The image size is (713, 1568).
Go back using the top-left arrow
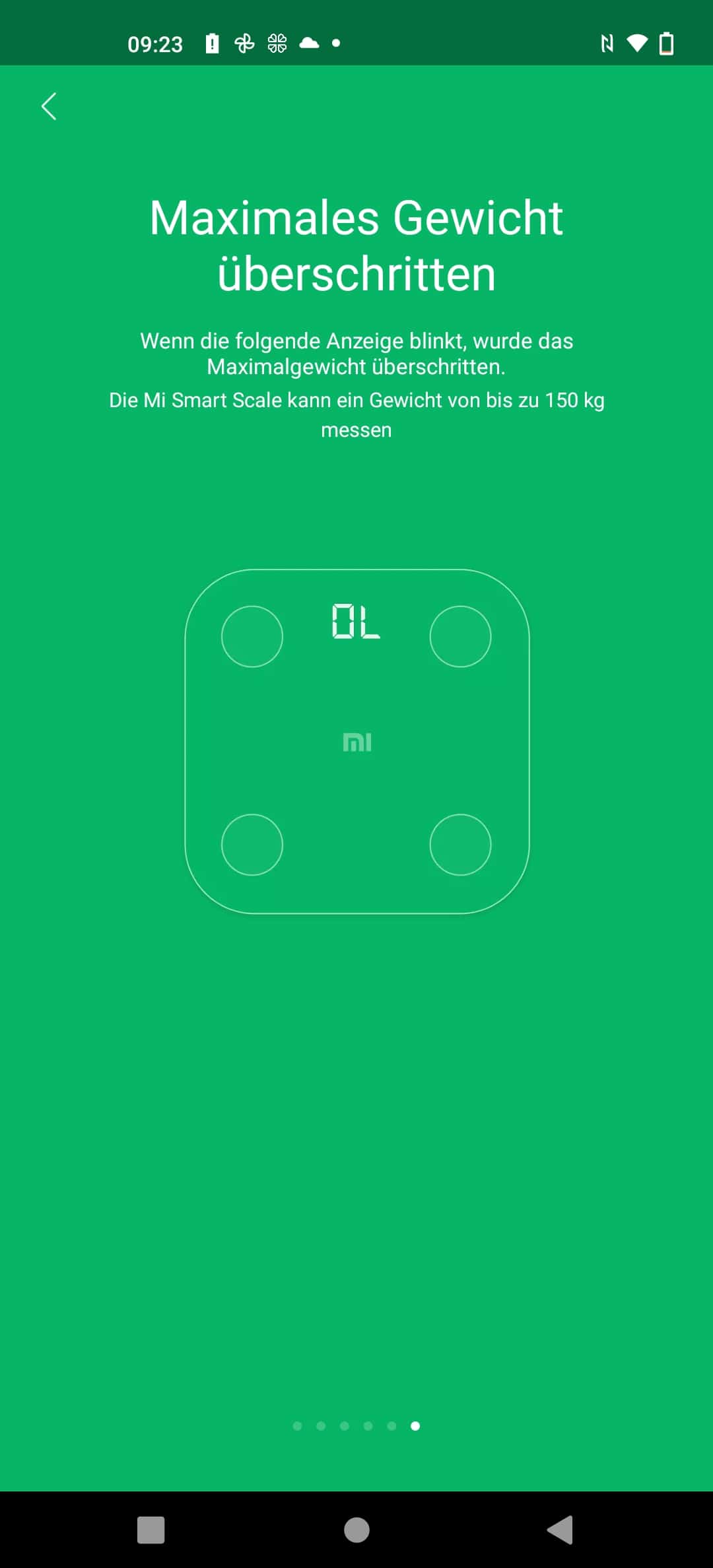pos(49,106)
